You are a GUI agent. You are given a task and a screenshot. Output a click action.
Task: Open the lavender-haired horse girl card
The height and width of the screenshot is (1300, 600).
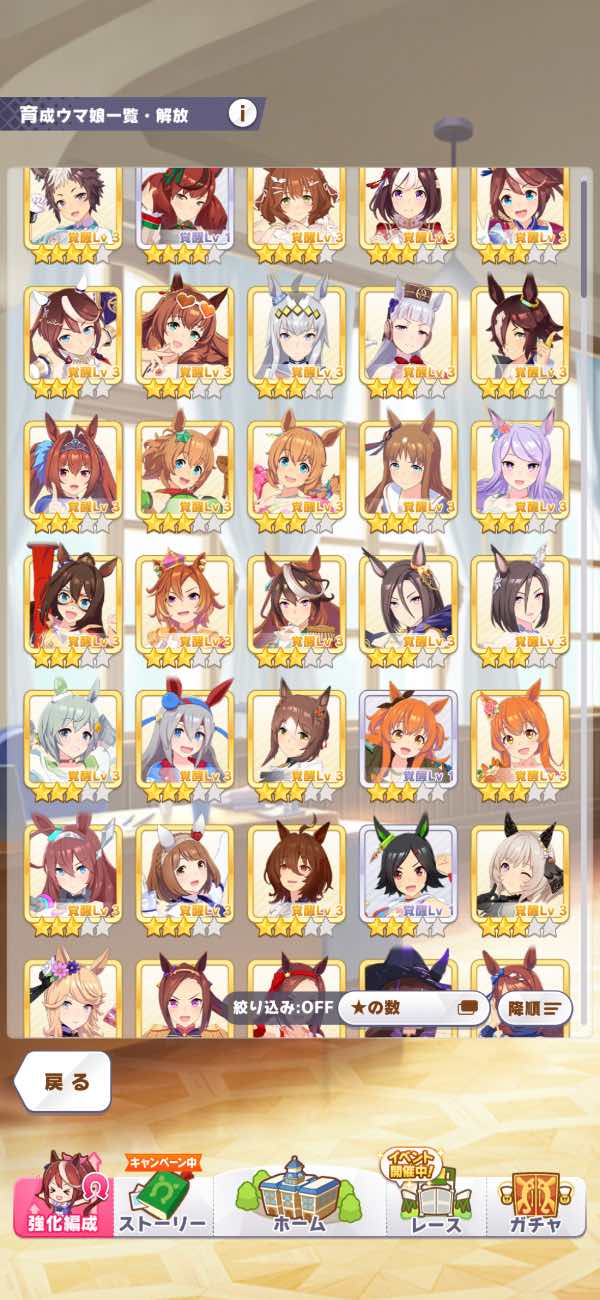(x=520, y=472)
